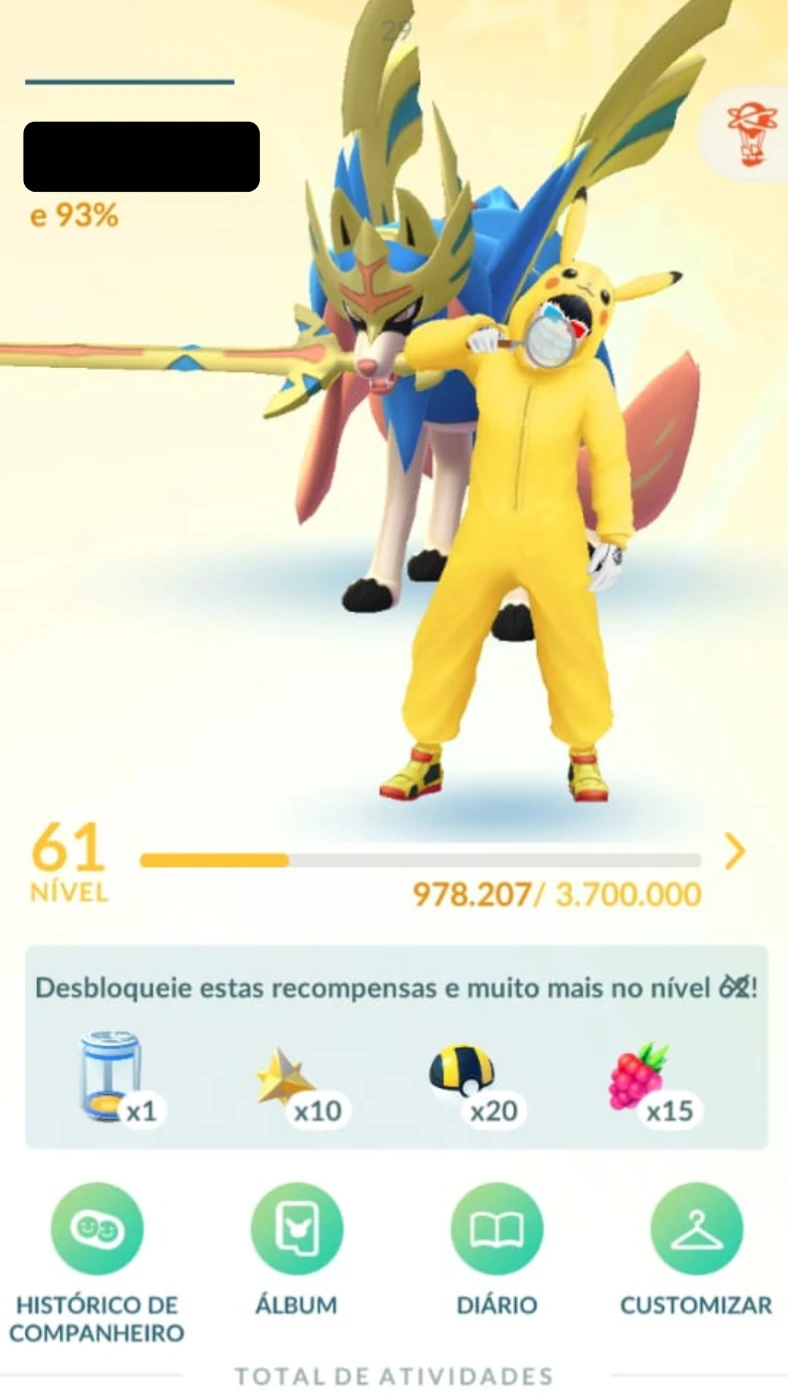View level 62 rewards panel

pyautogui.click(x=396, y=1046)
